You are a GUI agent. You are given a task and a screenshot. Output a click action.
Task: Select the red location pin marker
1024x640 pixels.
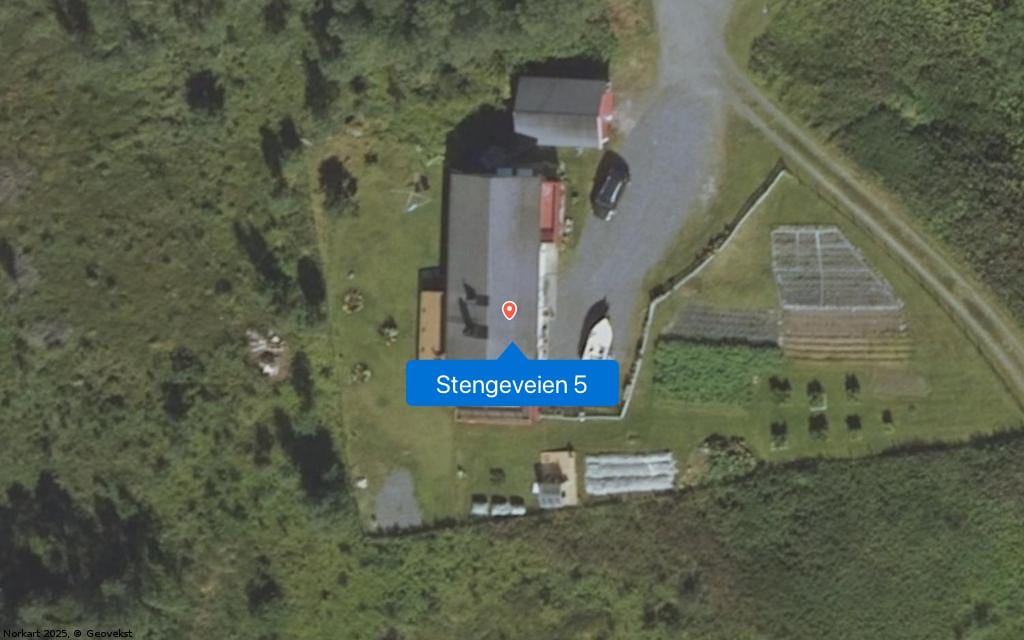point(509,310)
